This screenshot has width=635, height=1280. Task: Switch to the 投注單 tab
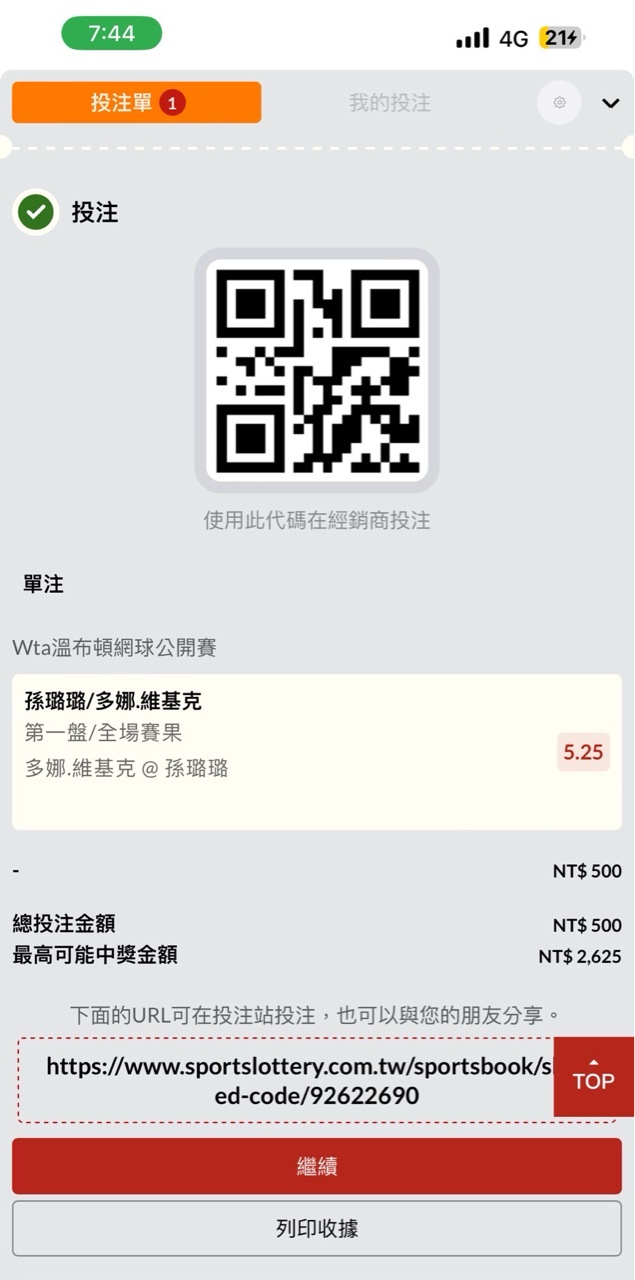click(136, 102)
